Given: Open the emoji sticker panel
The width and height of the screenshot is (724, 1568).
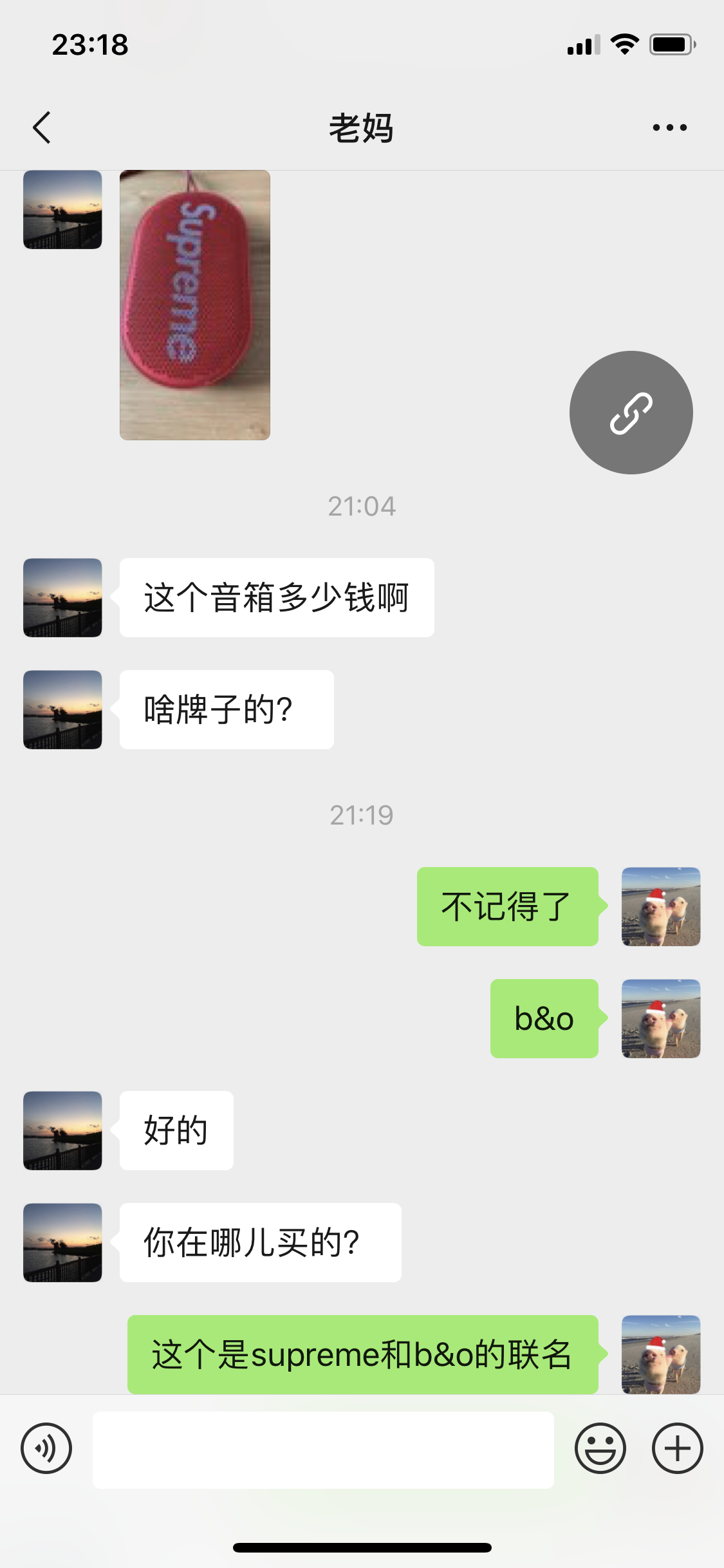Looking at the screenshot, I should [600, 1448].
